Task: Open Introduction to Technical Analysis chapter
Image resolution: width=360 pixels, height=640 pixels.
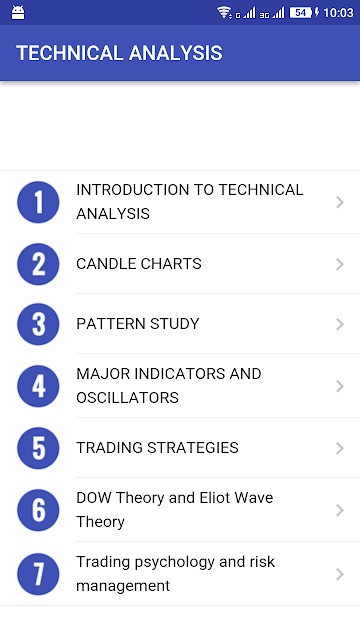Action: (x=180, y=202)
